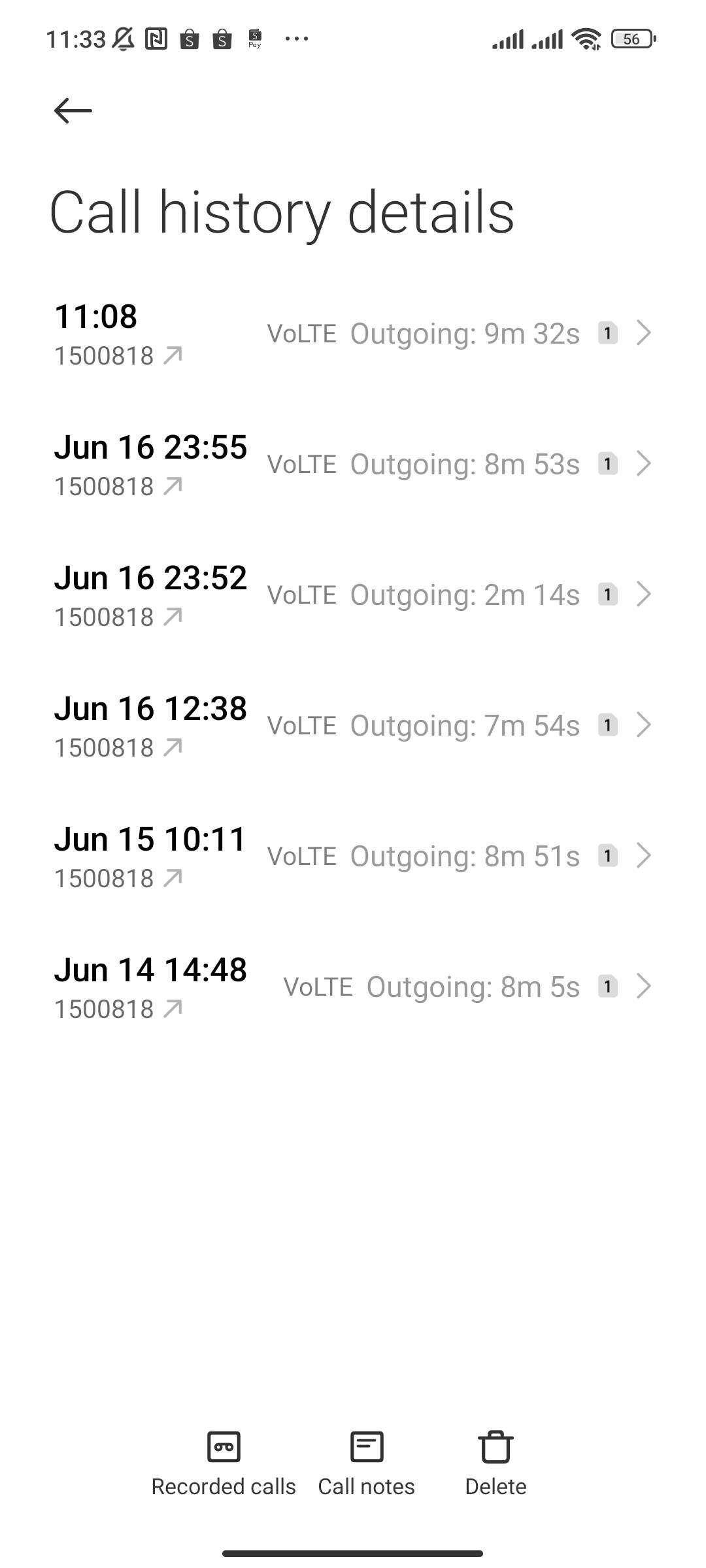
Task: Select the Jun 14 14:48 call entry
Action: coord(353,987)
